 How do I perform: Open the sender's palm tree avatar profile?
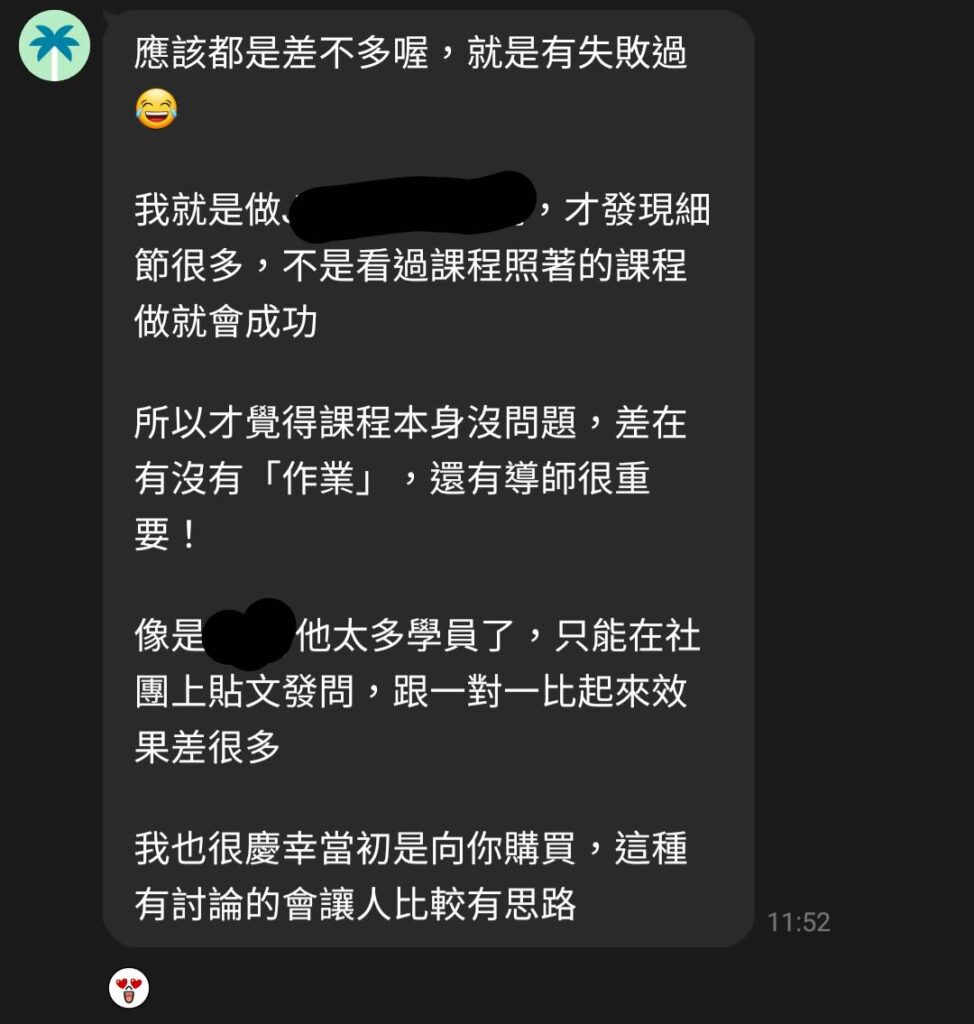pos(55,46)
